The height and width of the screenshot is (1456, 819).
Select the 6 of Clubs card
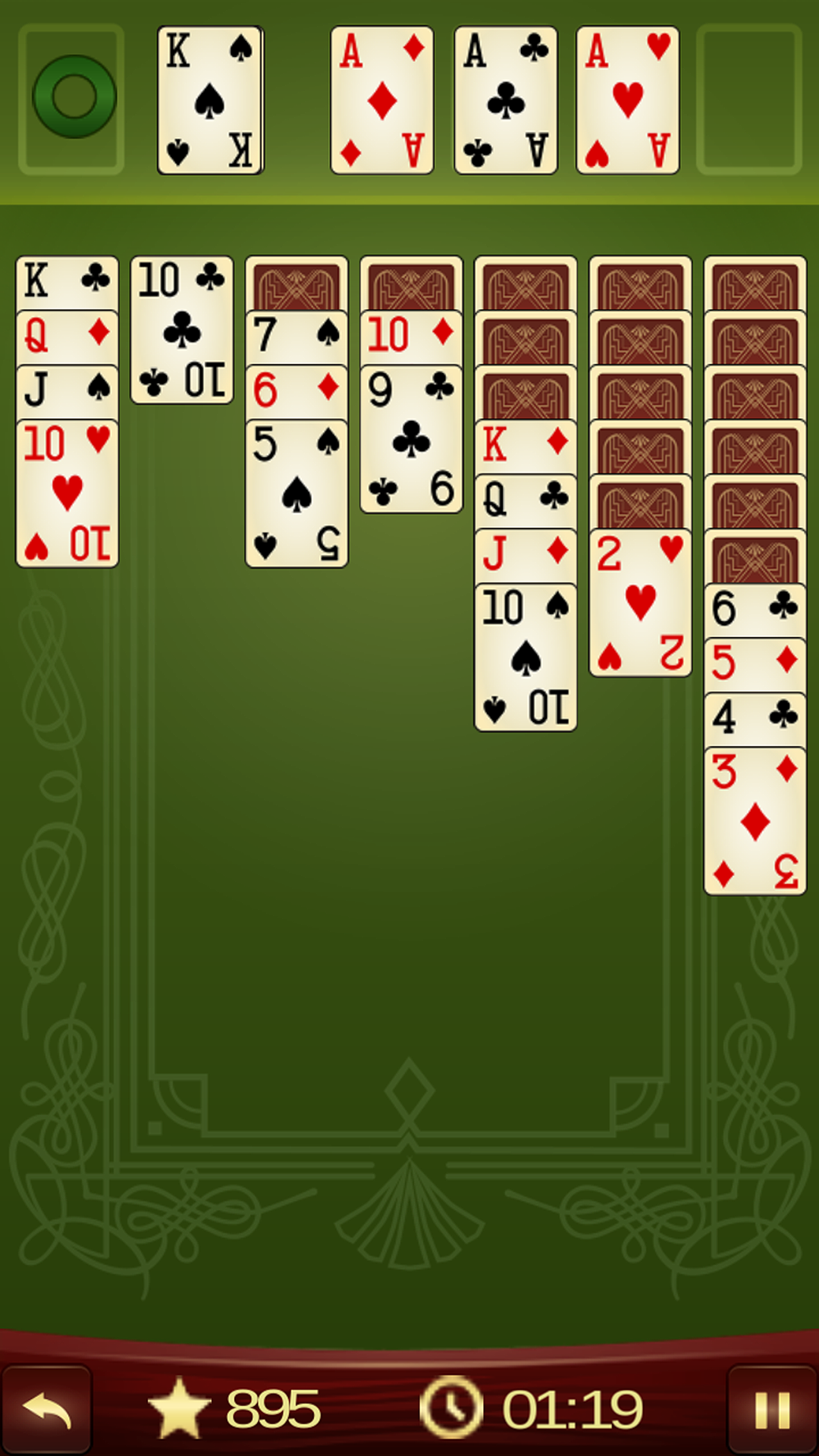click(x=755, y=609)
